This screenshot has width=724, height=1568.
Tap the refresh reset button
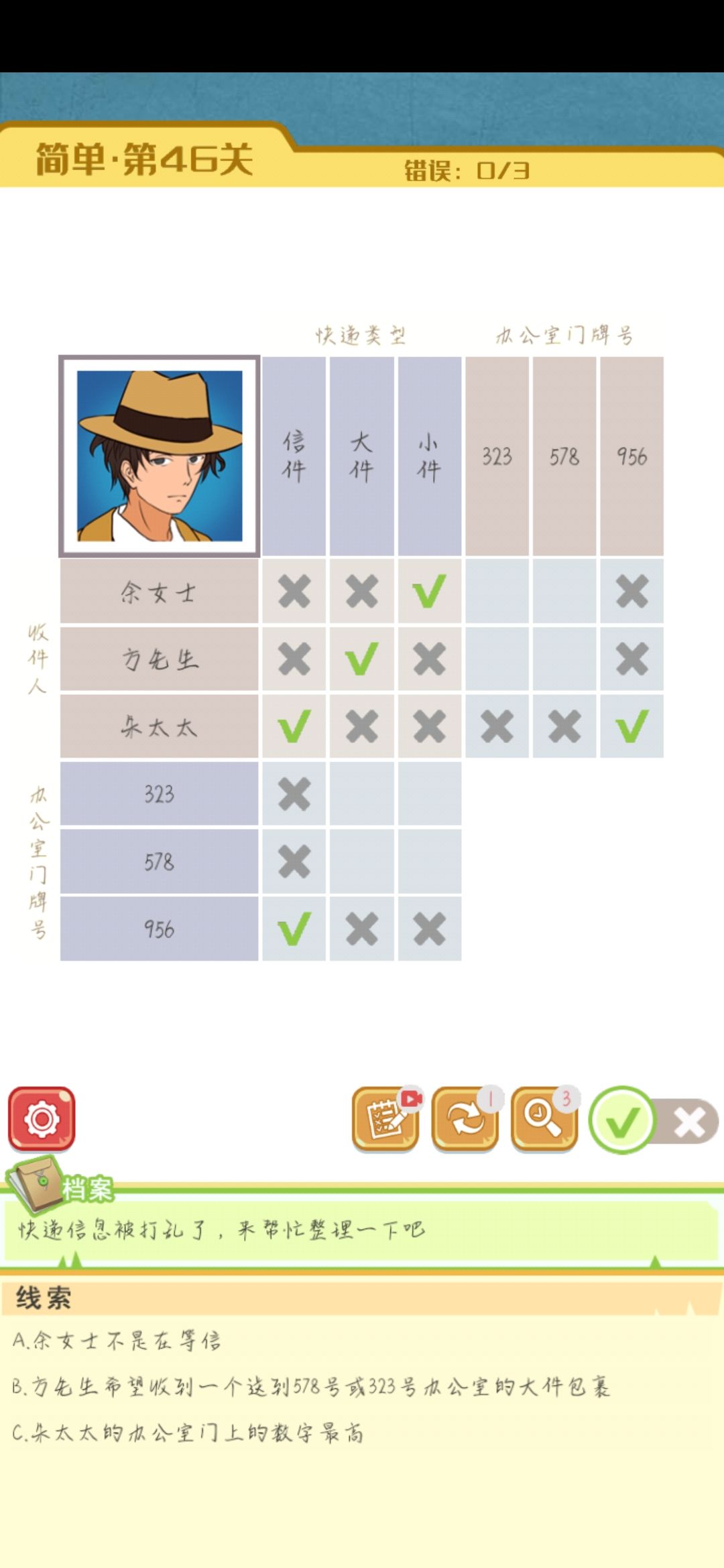(465, 1119)
